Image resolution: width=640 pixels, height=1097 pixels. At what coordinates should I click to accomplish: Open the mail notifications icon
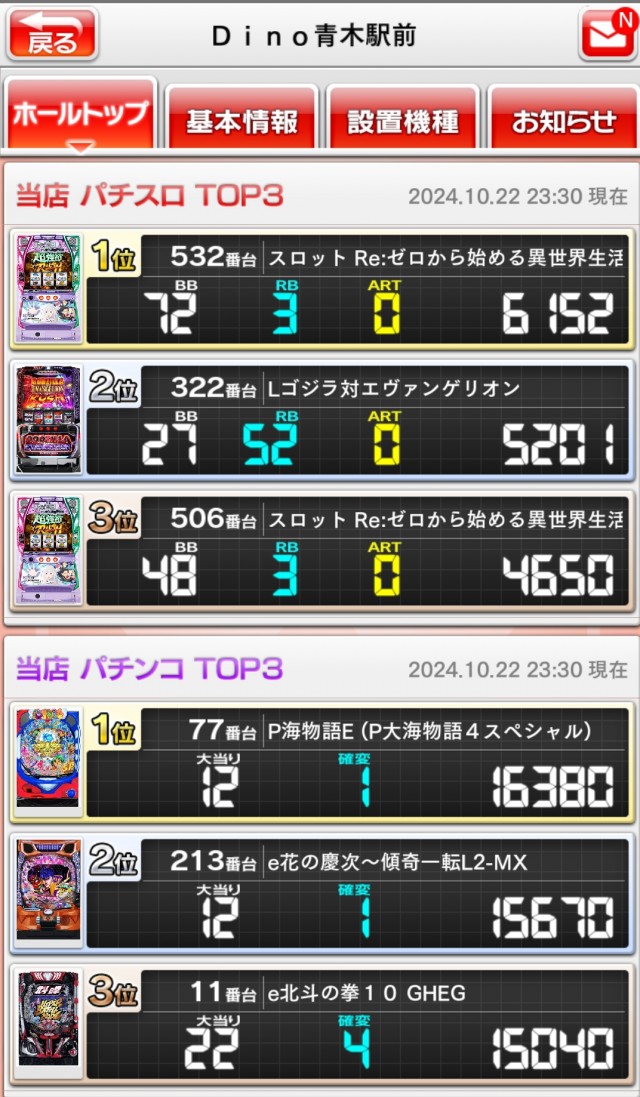606,34
